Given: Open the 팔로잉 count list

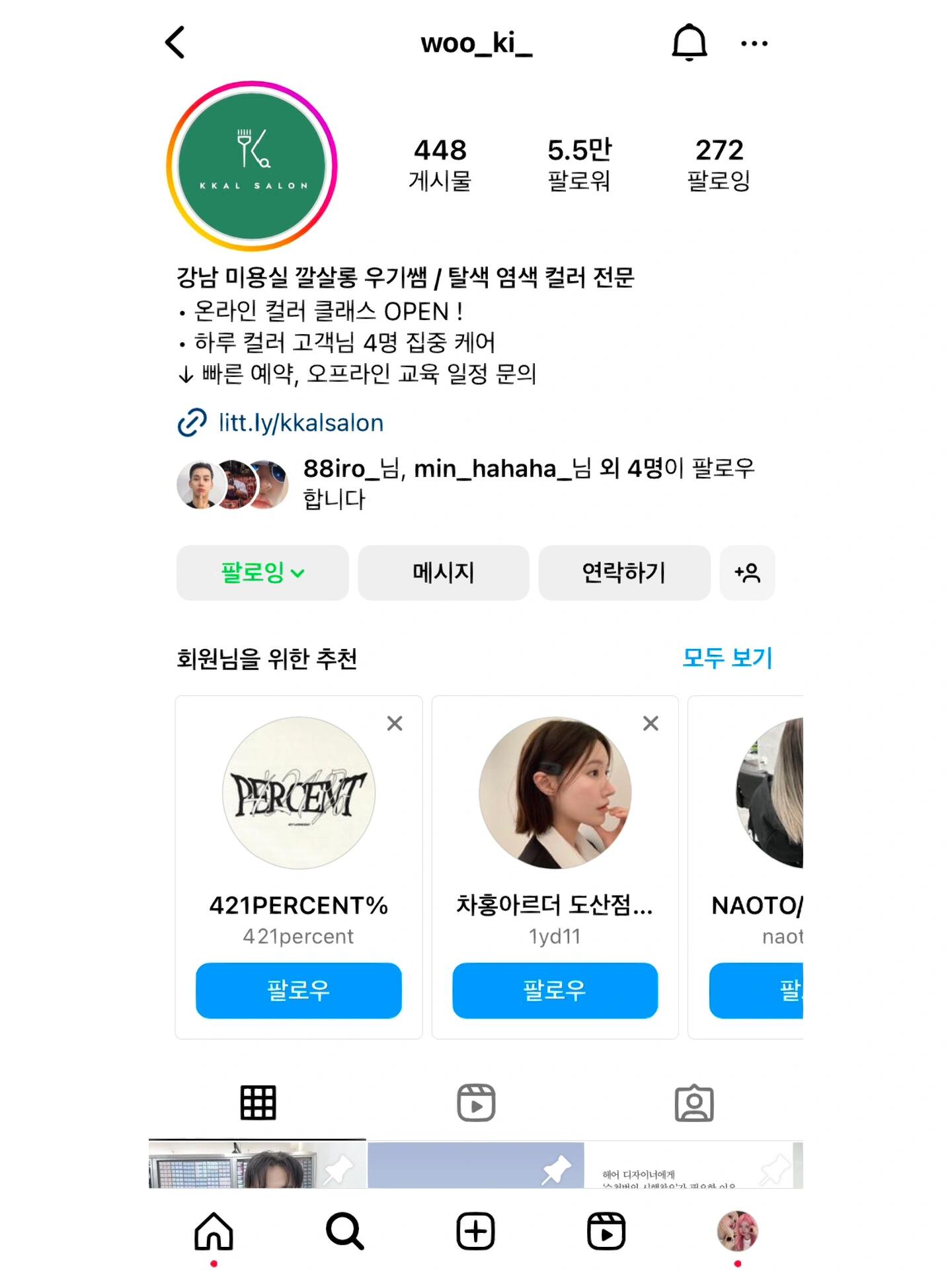Looking at the screenshot, I should click(719, 165).
